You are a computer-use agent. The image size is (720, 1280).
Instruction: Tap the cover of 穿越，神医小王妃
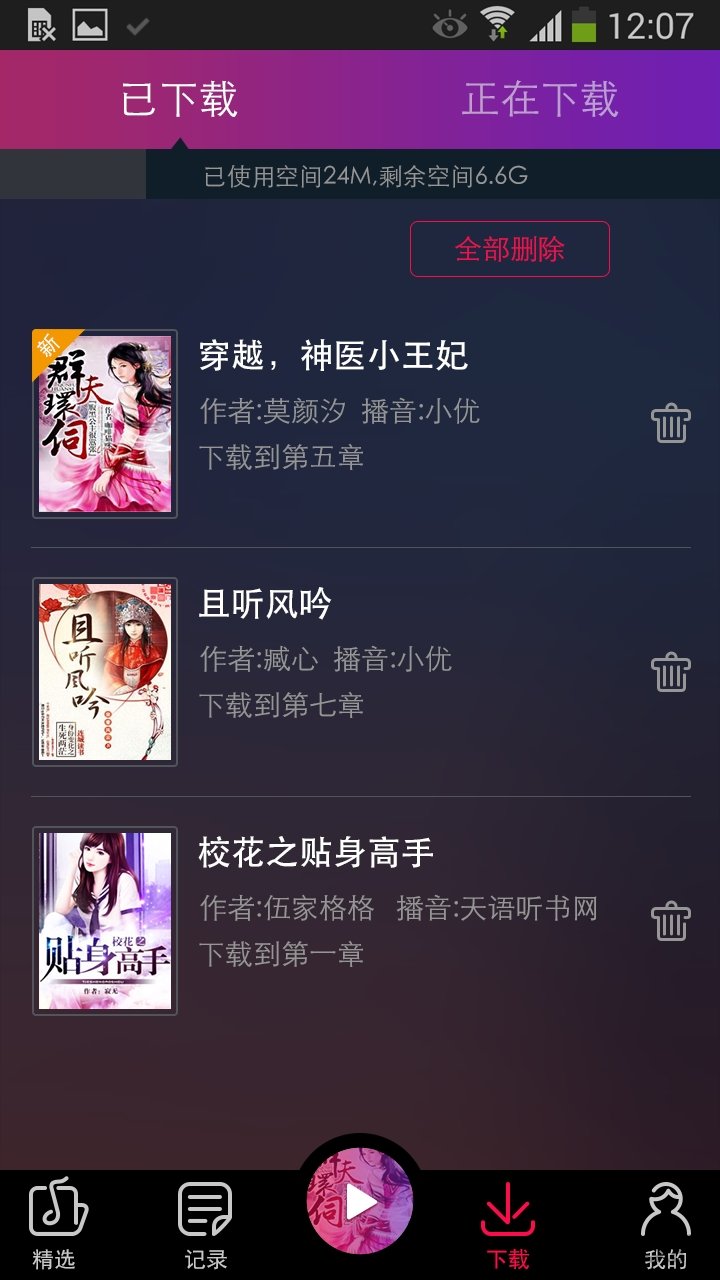coord(103,422)
